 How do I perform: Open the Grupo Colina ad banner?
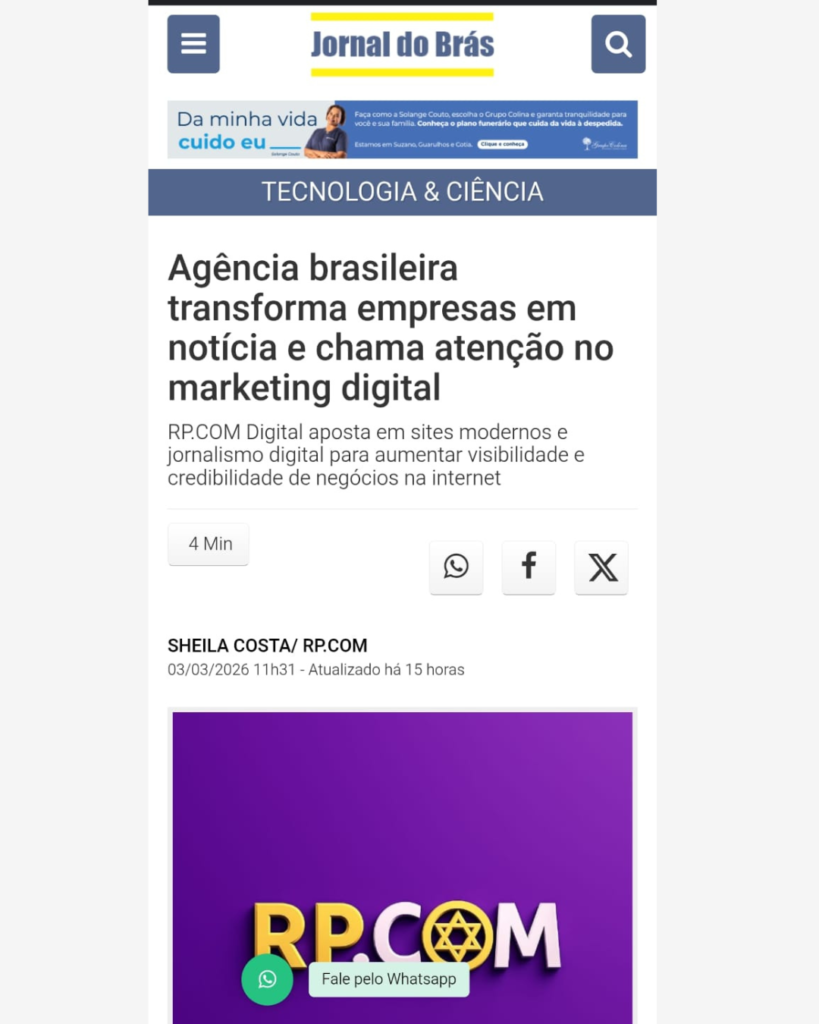[x=402, y=129]
